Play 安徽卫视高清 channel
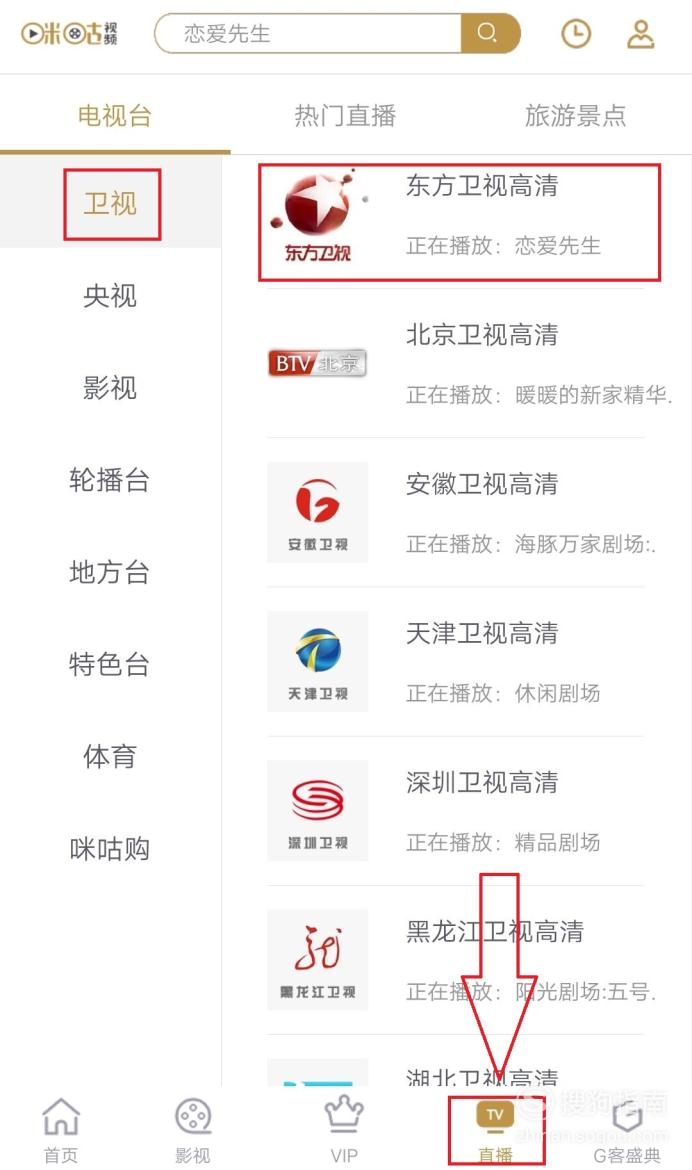The image size is (692, 1170). 459,512
